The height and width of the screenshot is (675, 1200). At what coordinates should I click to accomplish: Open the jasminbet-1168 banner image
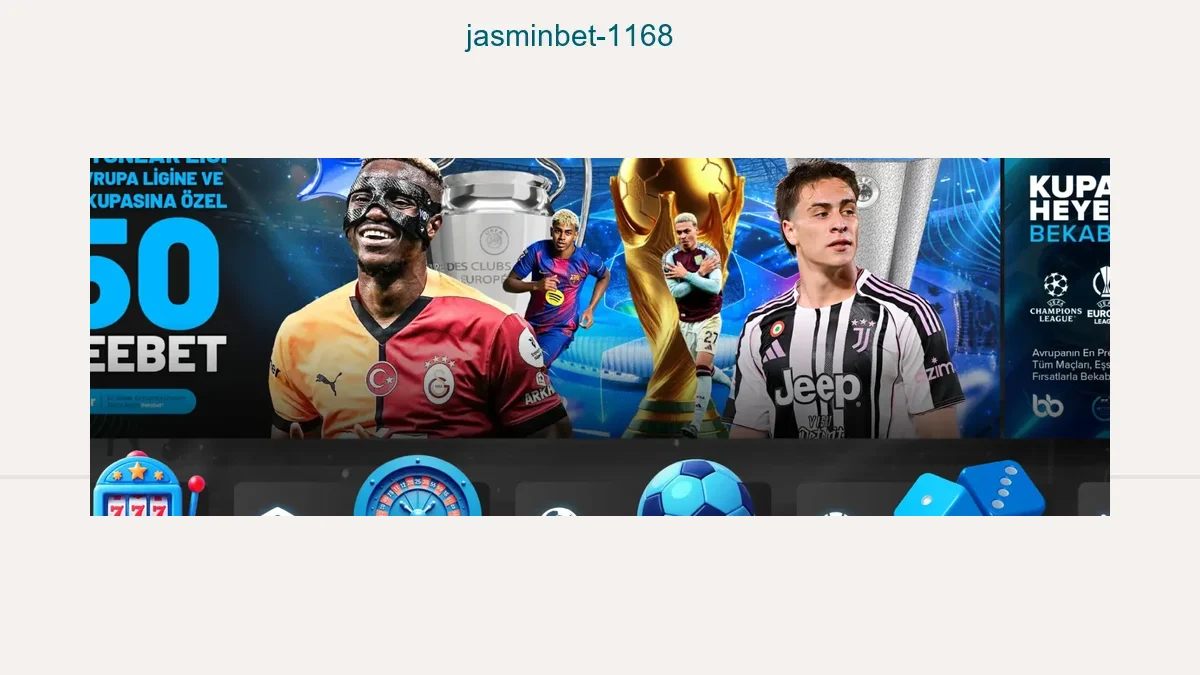click(x=600, y=336)
